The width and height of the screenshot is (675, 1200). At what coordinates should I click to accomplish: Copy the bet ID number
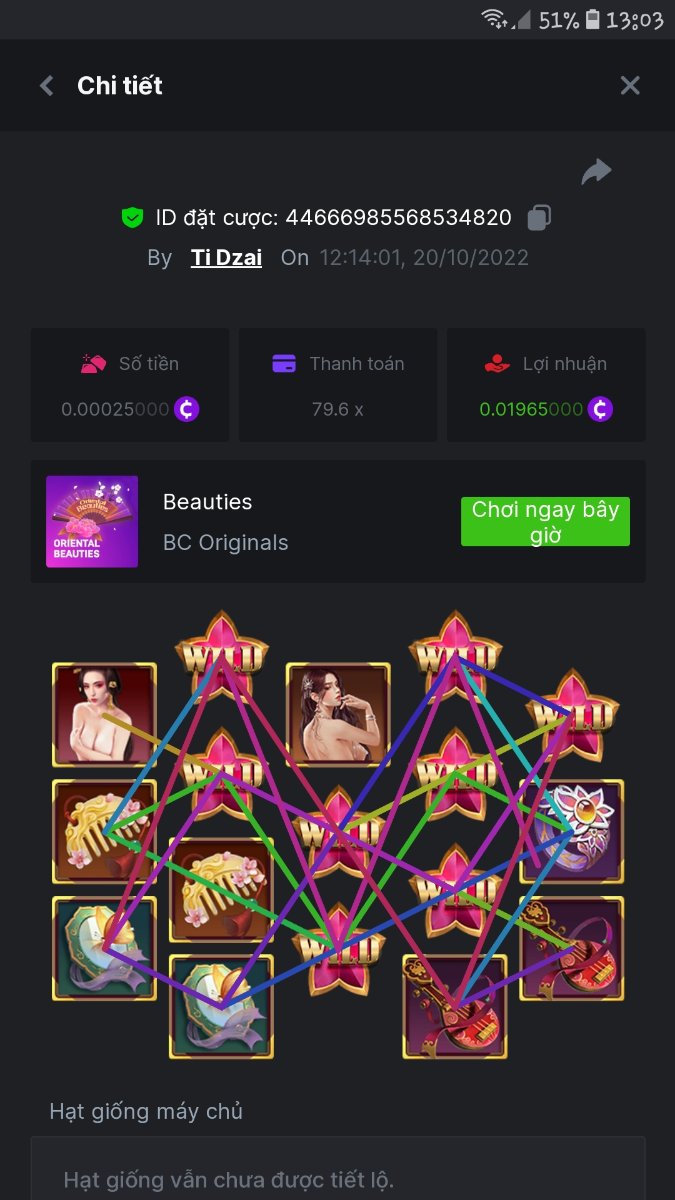point(539,217)
